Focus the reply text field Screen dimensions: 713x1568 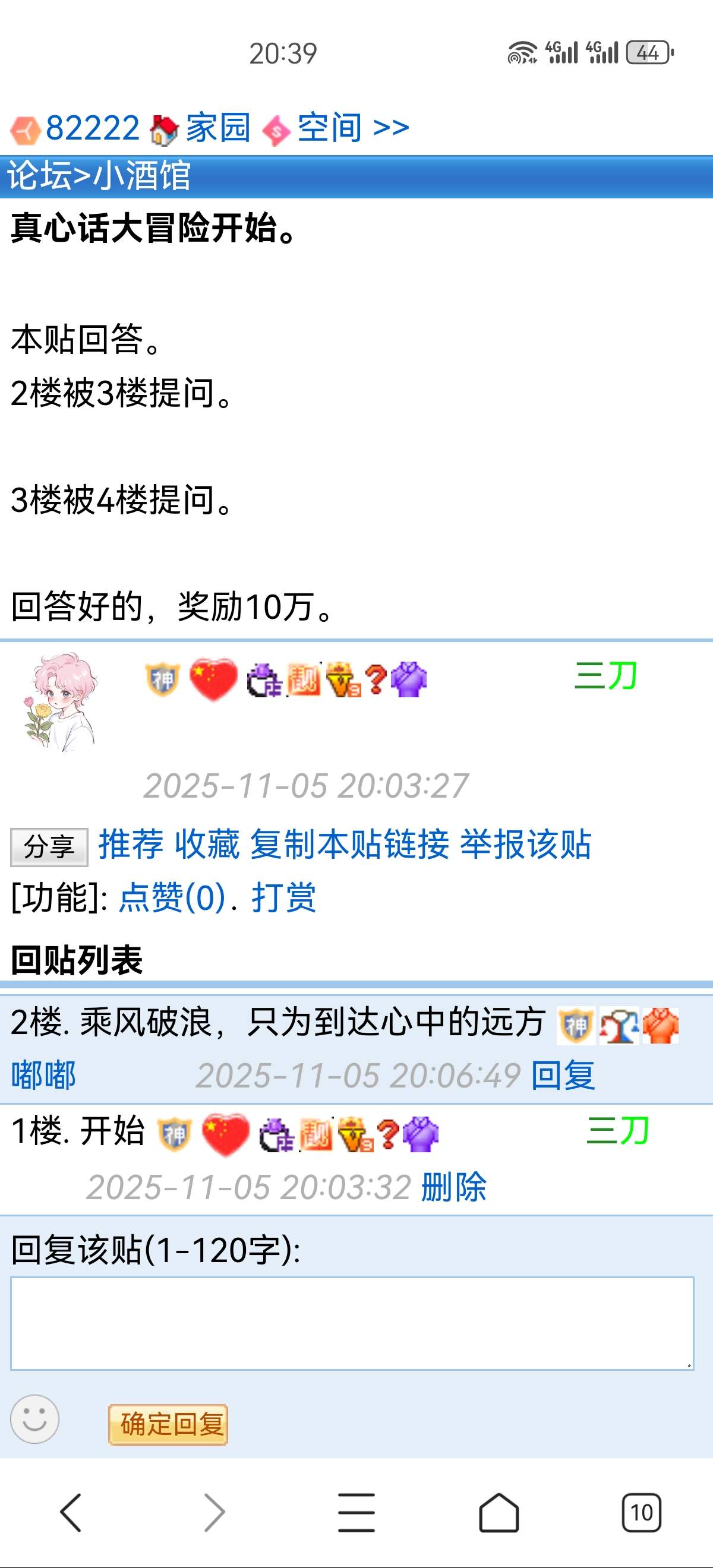click(352, 1323)
